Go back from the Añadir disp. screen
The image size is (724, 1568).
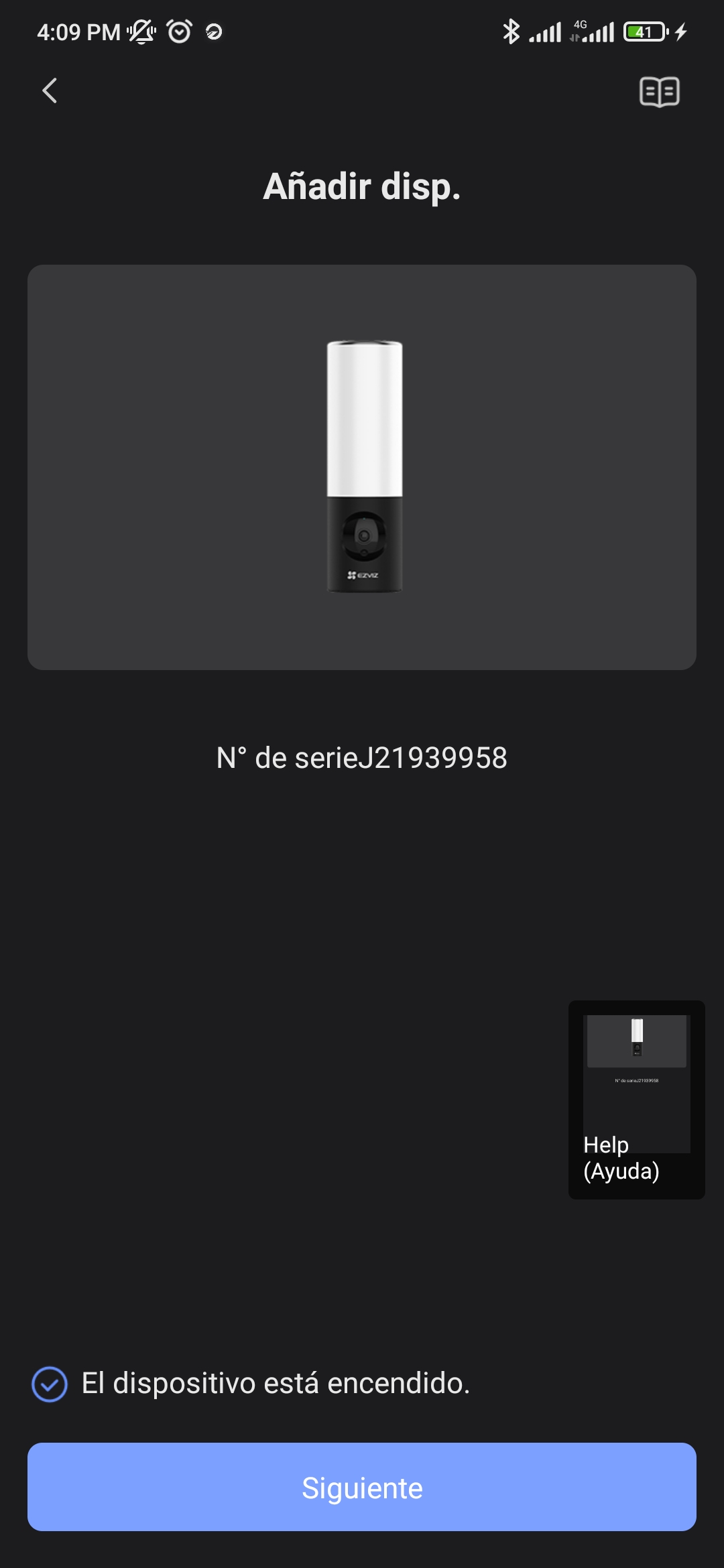coord(50,90)
